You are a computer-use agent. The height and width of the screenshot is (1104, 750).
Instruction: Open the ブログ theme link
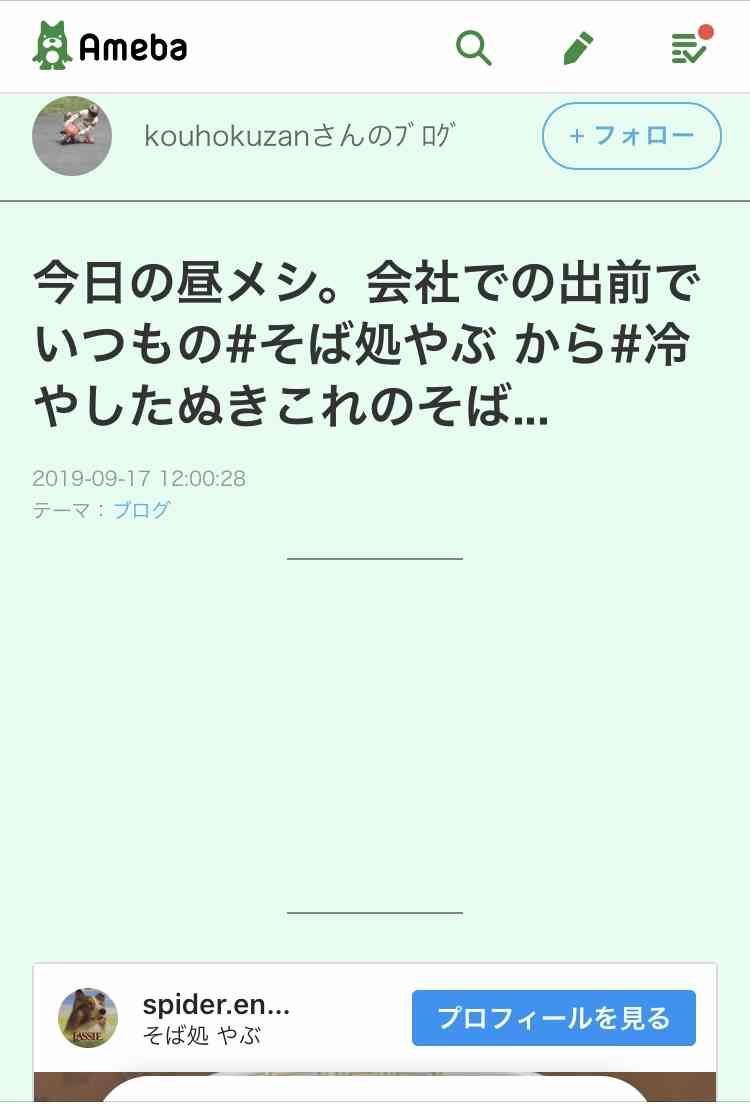141,510
